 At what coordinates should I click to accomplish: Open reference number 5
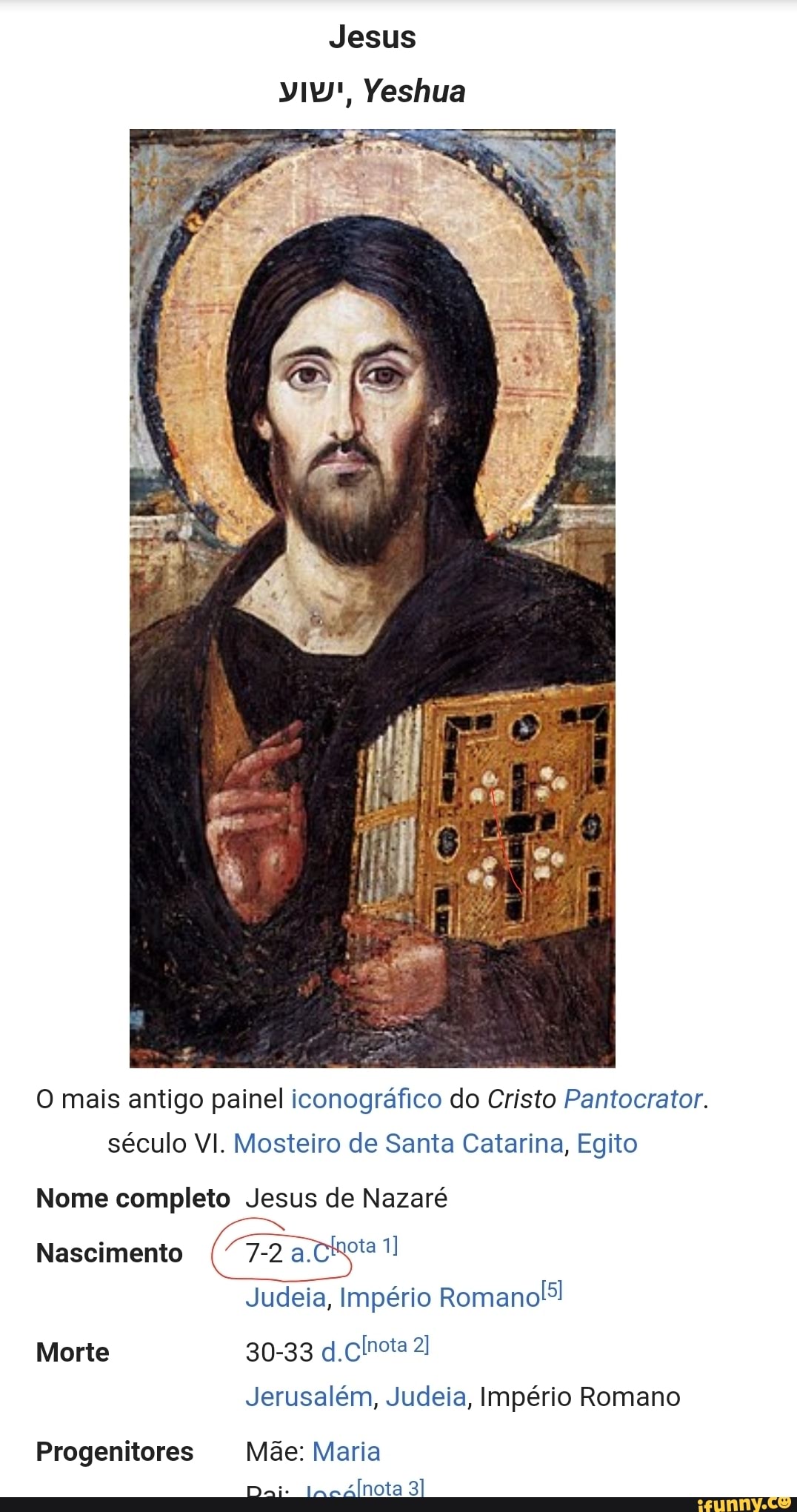click(553, 1290)
